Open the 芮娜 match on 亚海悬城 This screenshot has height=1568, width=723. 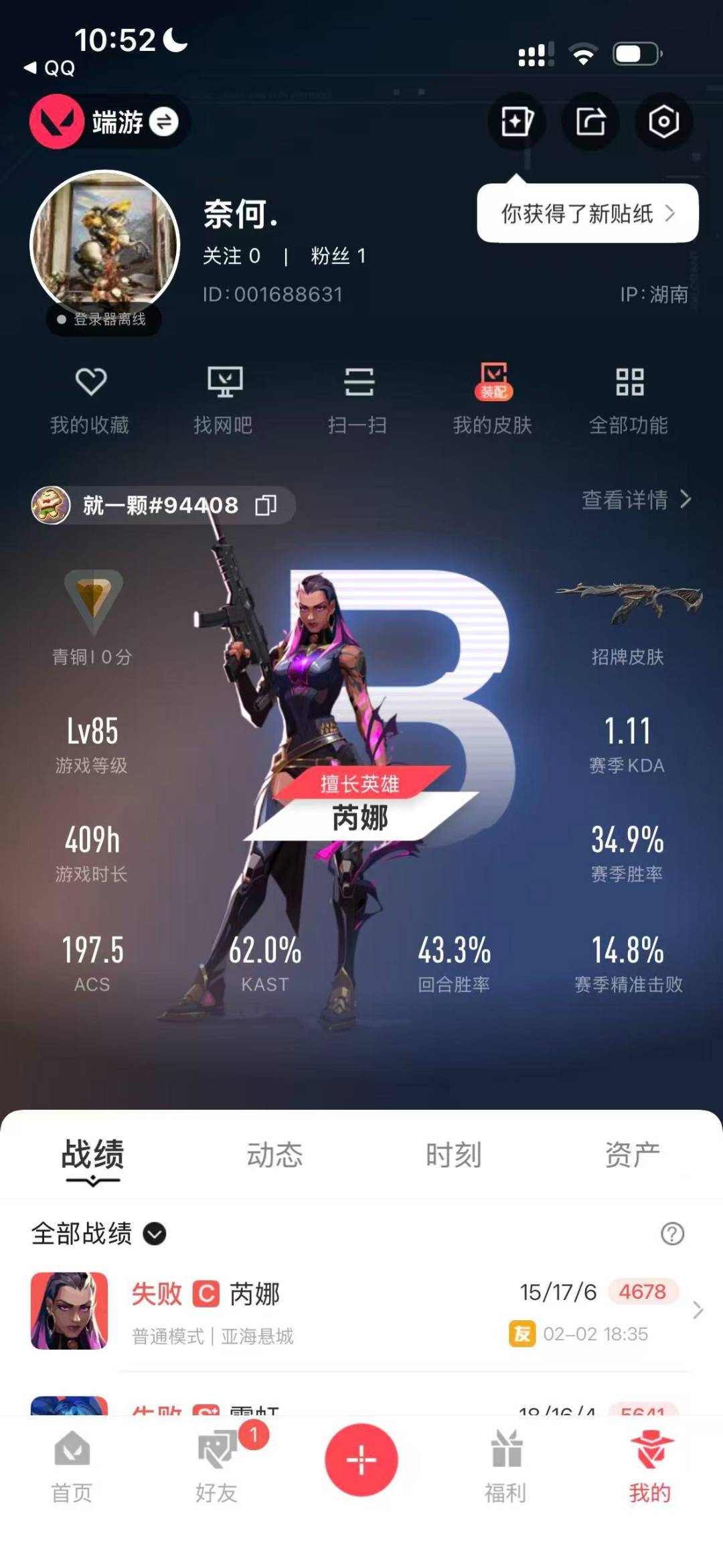point(361,1311)
